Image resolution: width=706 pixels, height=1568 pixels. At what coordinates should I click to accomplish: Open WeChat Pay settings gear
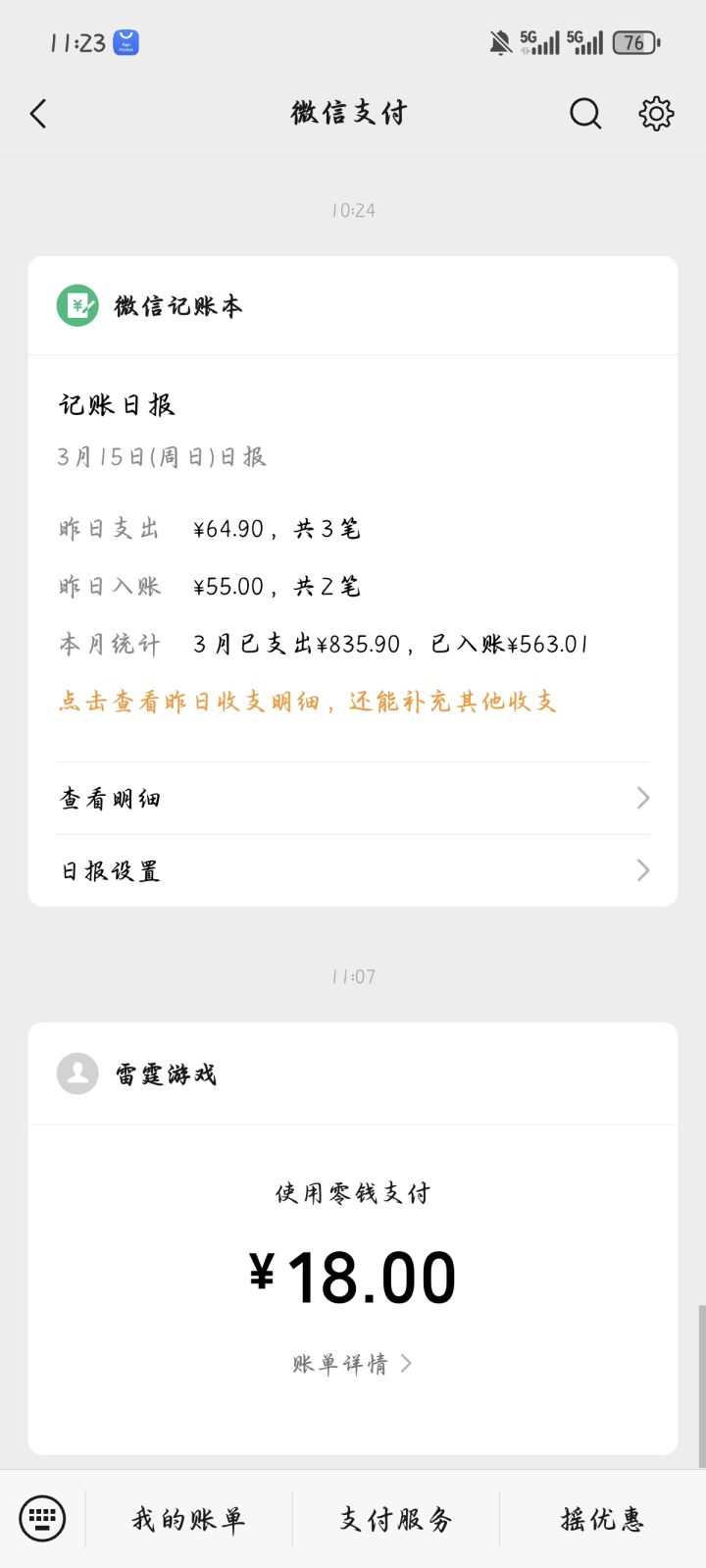(x=655, y=113)
